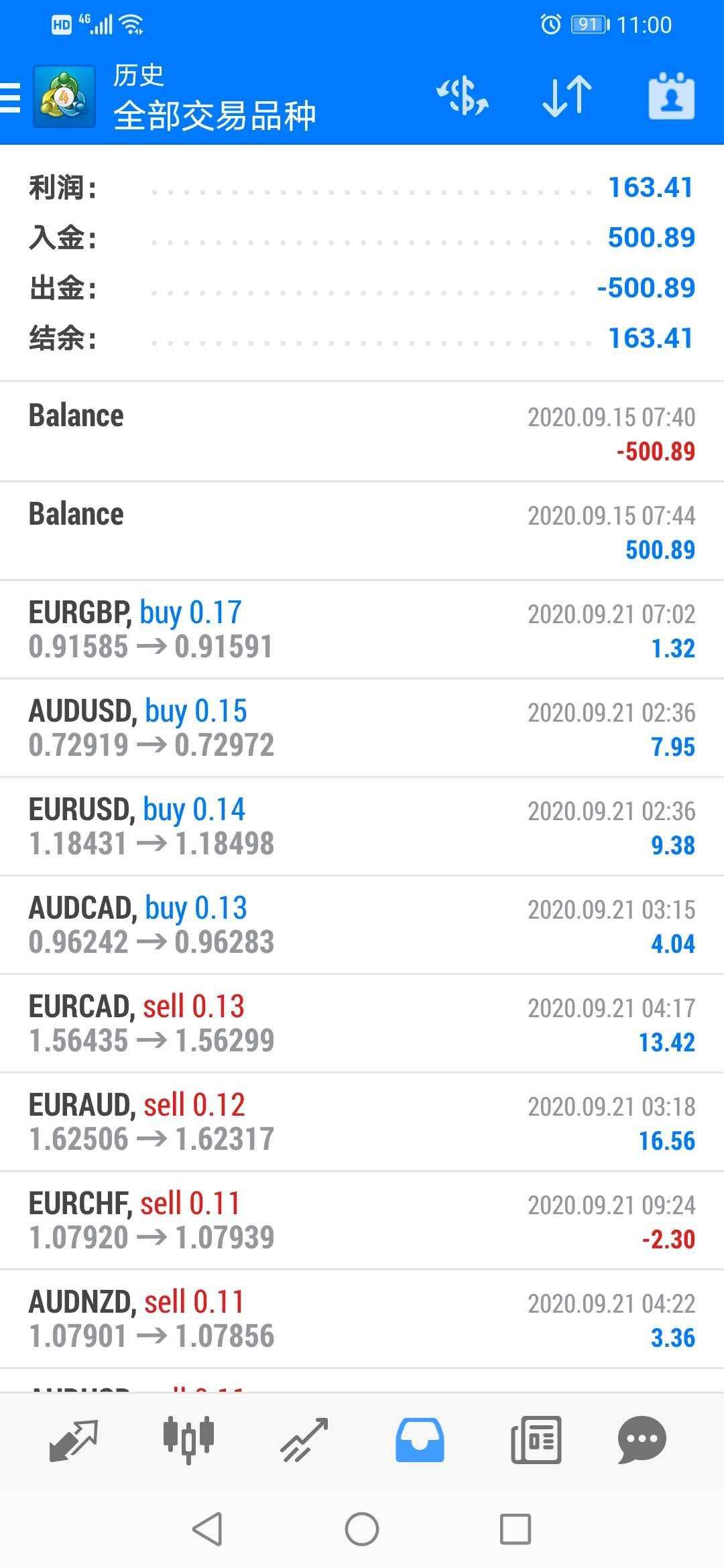Open the chat messages tab
The image size is (724, 1568).
coord(642,1440)
